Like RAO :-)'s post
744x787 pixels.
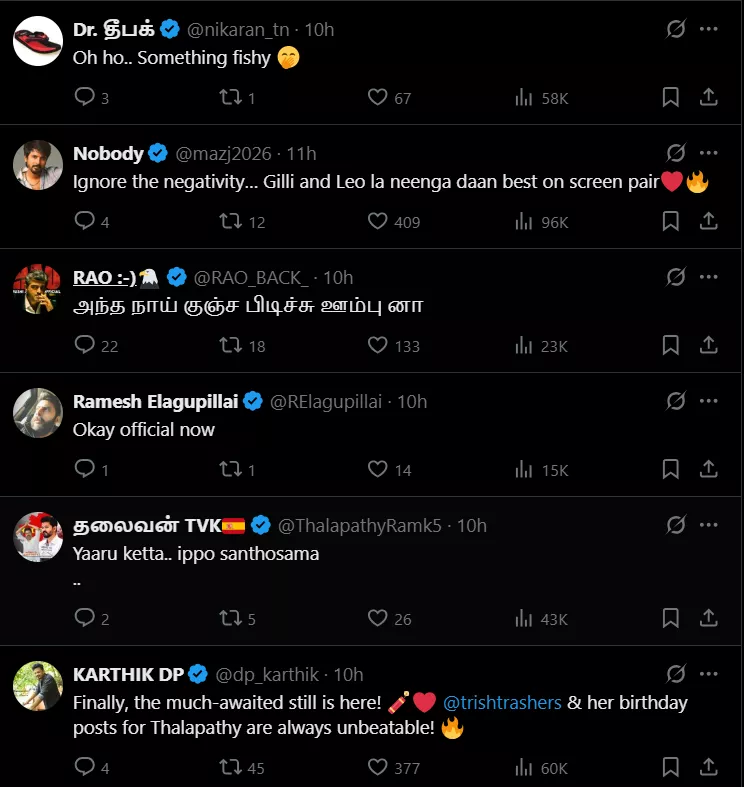[x=377, y=346]
